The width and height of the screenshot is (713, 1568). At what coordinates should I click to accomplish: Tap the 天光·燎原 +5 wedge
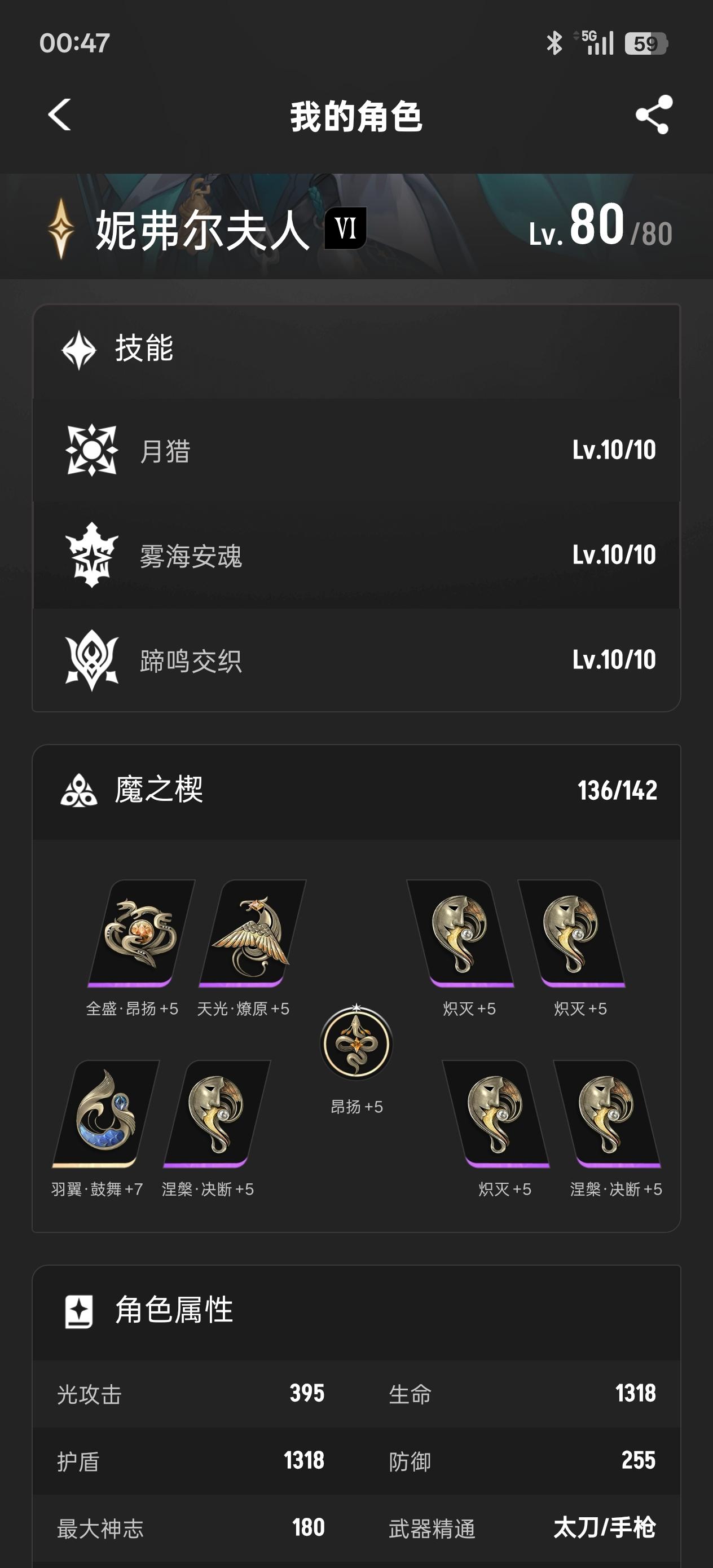coord(251,932)
